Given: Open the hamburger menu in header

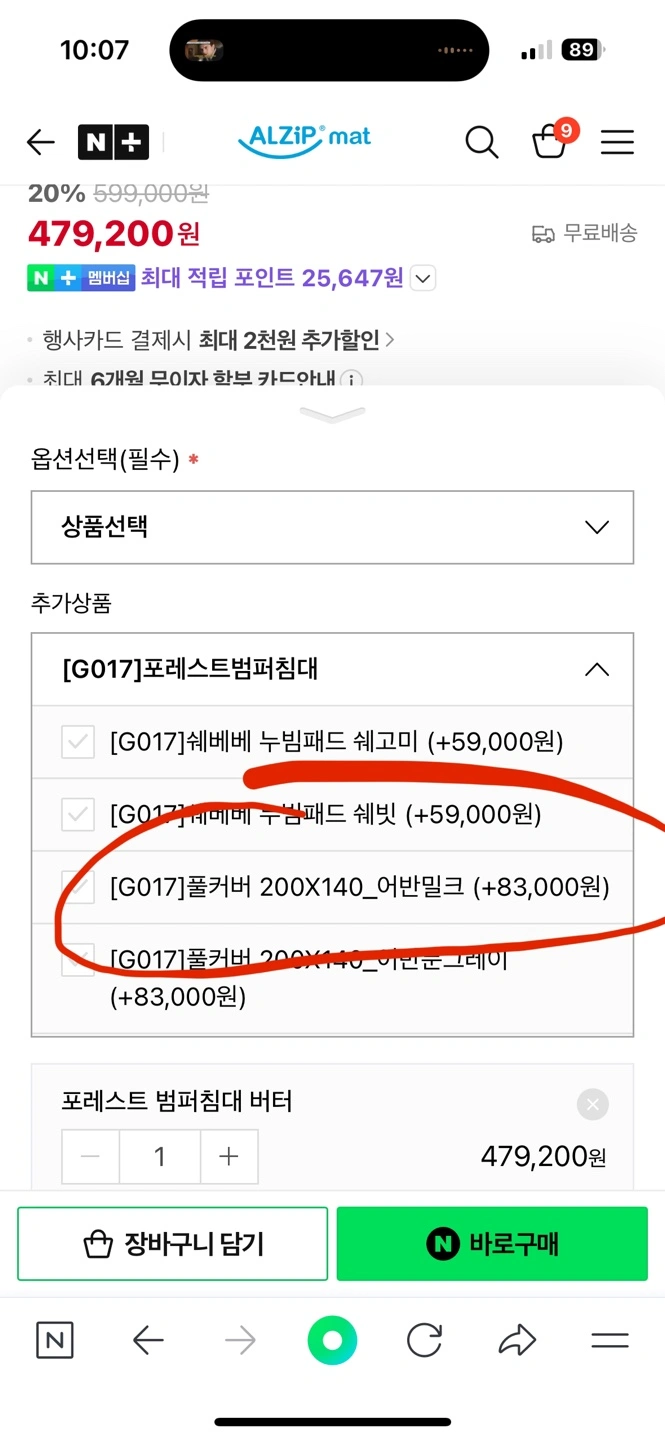Looking at the screenshot, I should tap(617, 143).
